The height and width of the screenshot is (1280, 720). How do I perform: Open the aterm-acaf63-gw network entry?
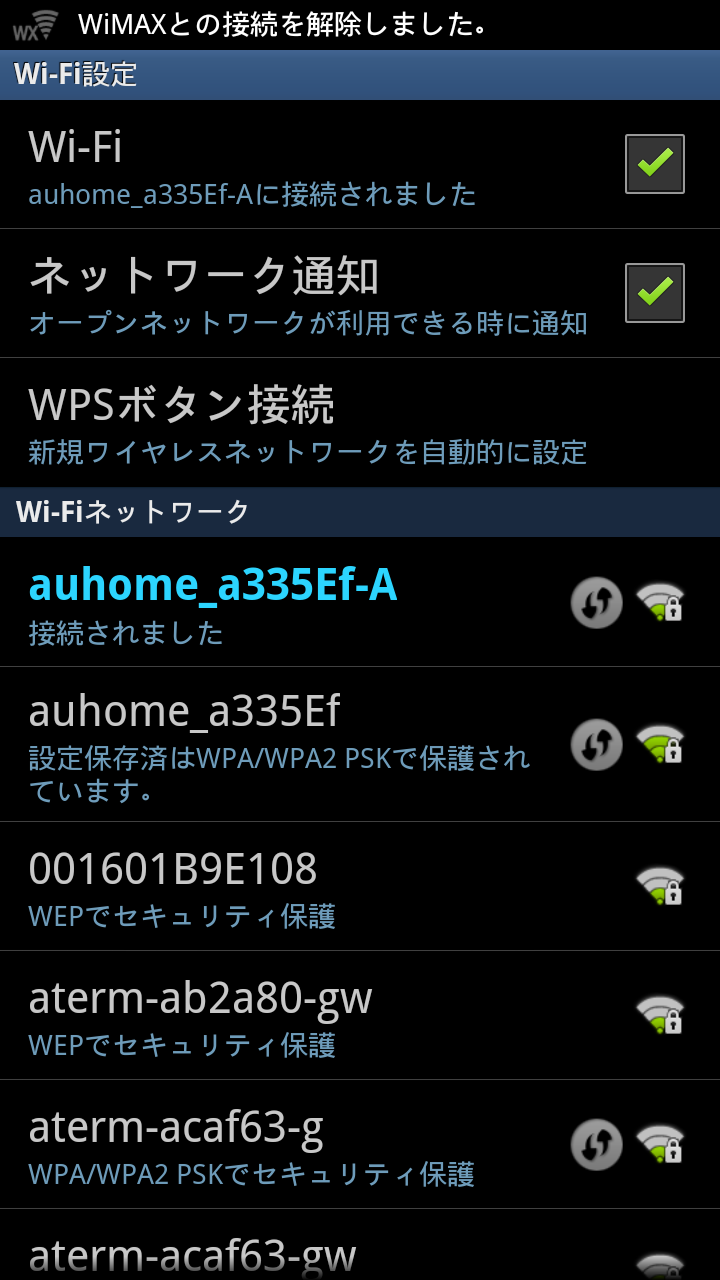[360, 1245]
